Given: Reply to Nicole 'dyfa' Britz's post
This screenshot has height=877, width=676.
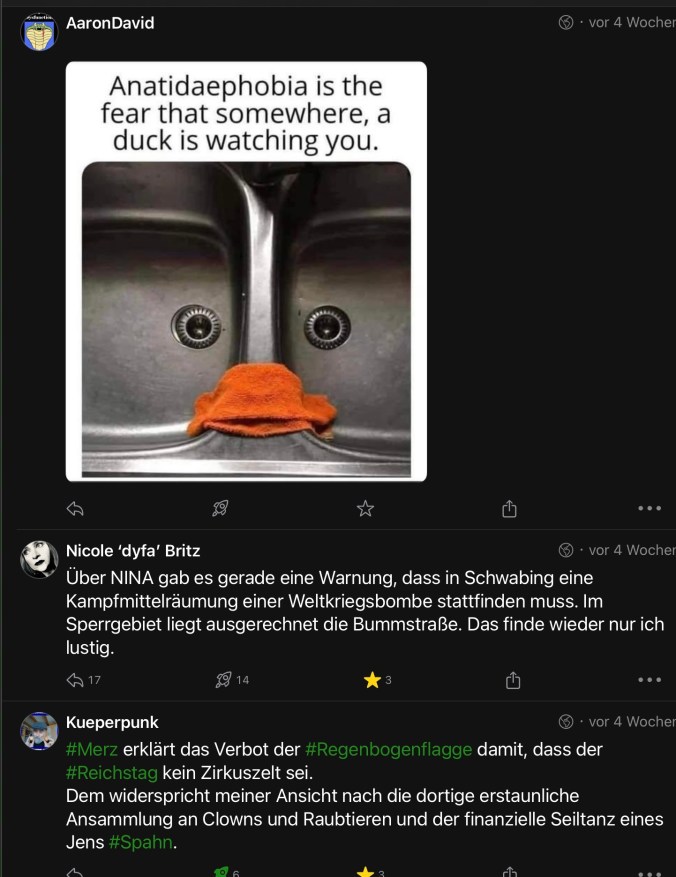Looking at the screenshot, I should pyautogui.click(x=74, y=680).
